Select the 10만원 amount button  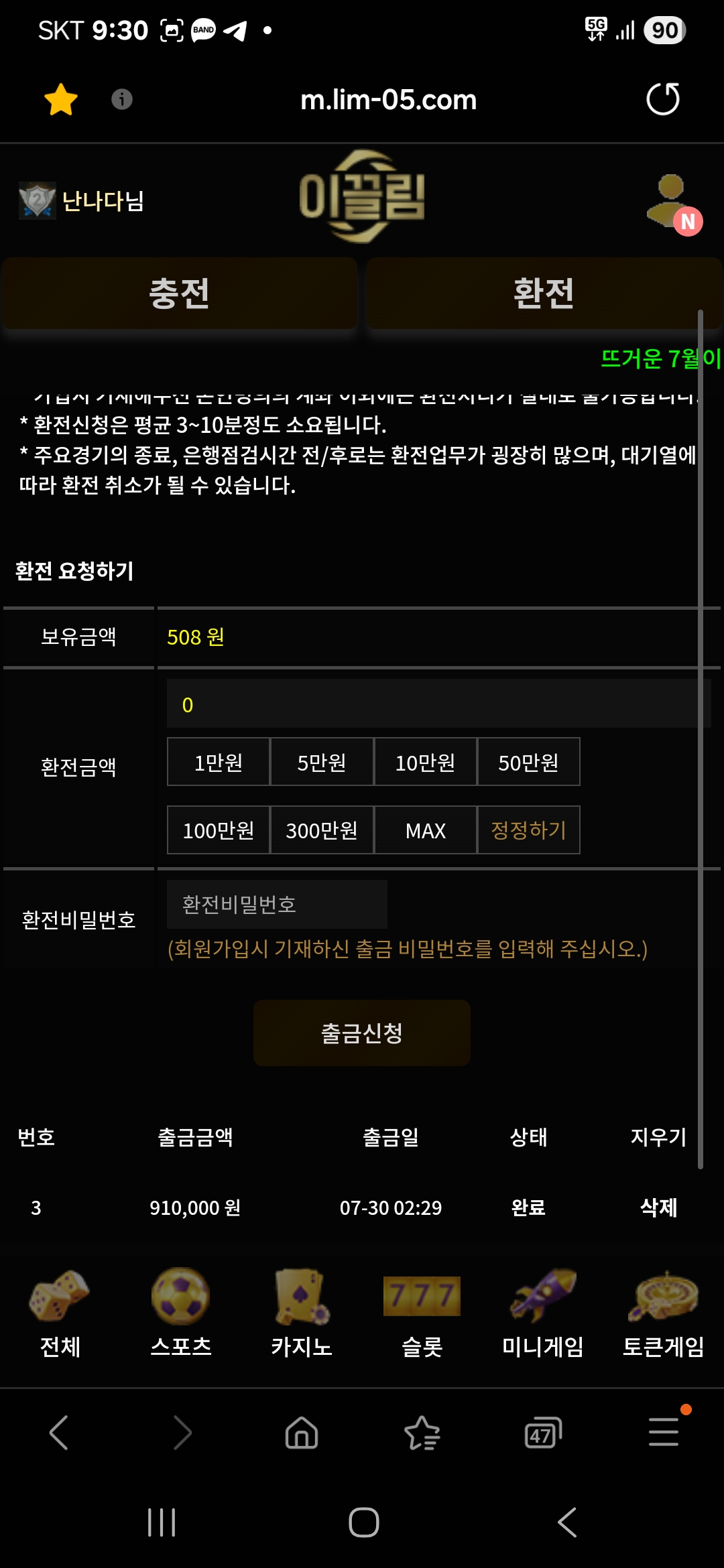pyautogui.click(x=425, y=763)
